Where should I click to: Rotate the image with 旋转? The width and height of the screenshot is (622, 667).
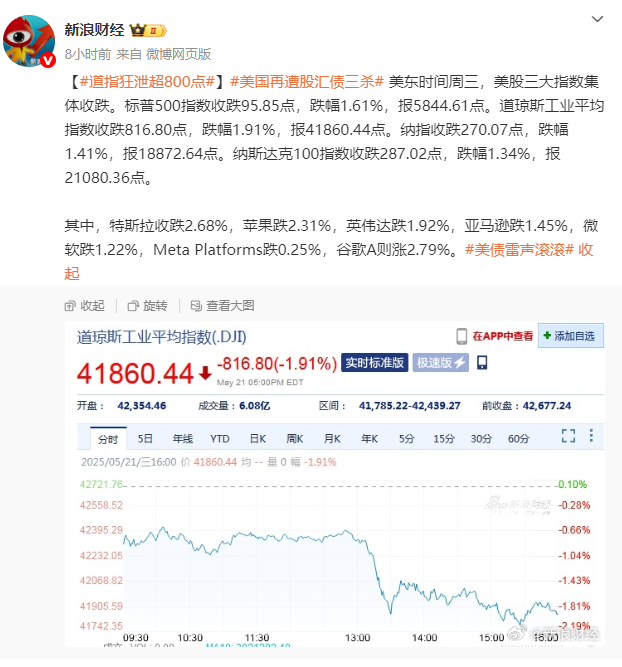147,305
